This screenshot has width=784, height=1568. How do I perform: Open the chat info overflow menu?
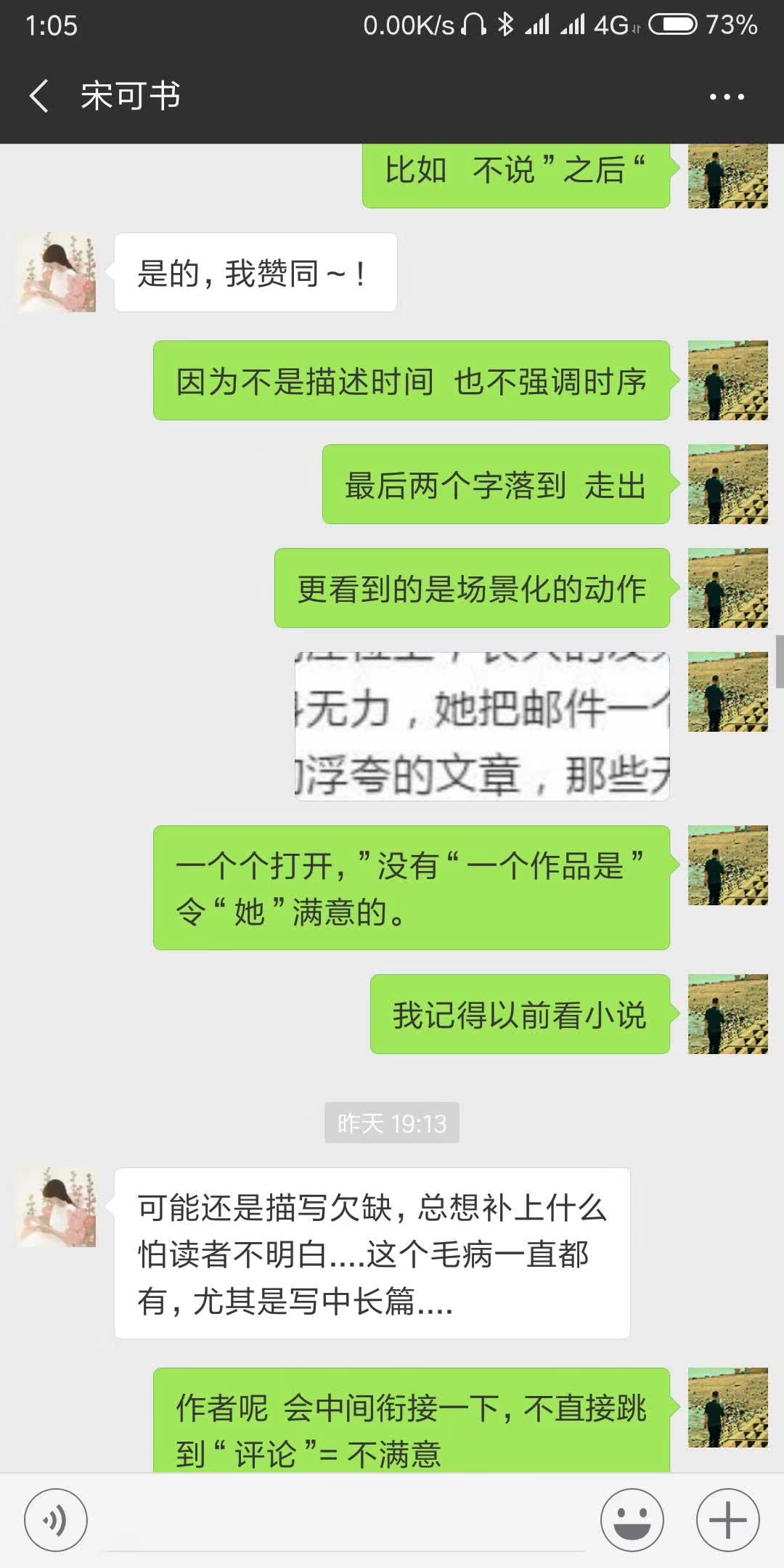click(727, 97)
